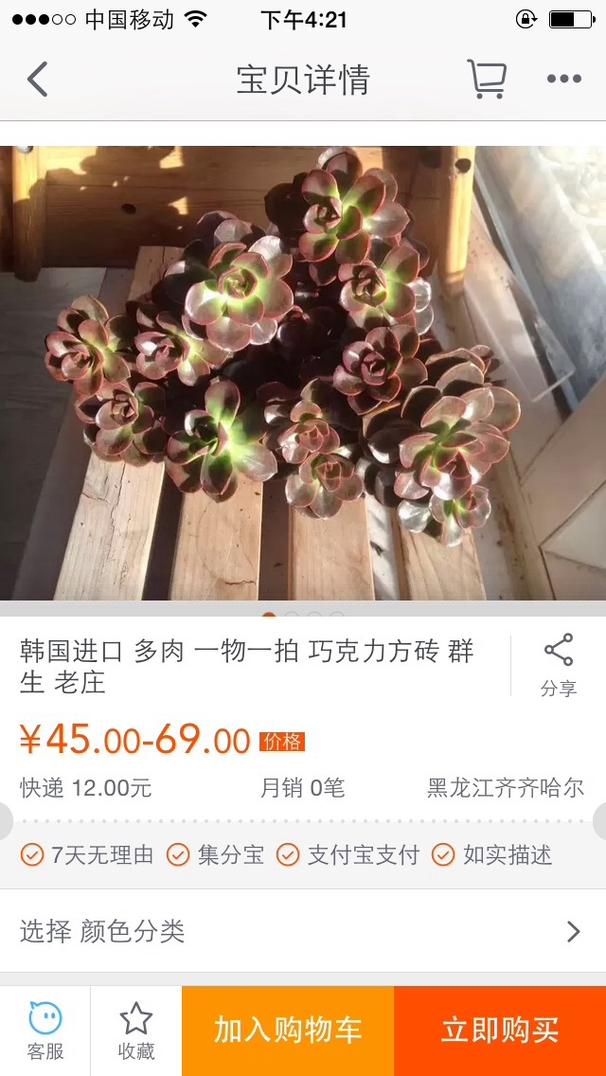This screenshot has height=1076, width=606.
Task: Contact 客服 customer service
Action: [x=45, y=1031]
